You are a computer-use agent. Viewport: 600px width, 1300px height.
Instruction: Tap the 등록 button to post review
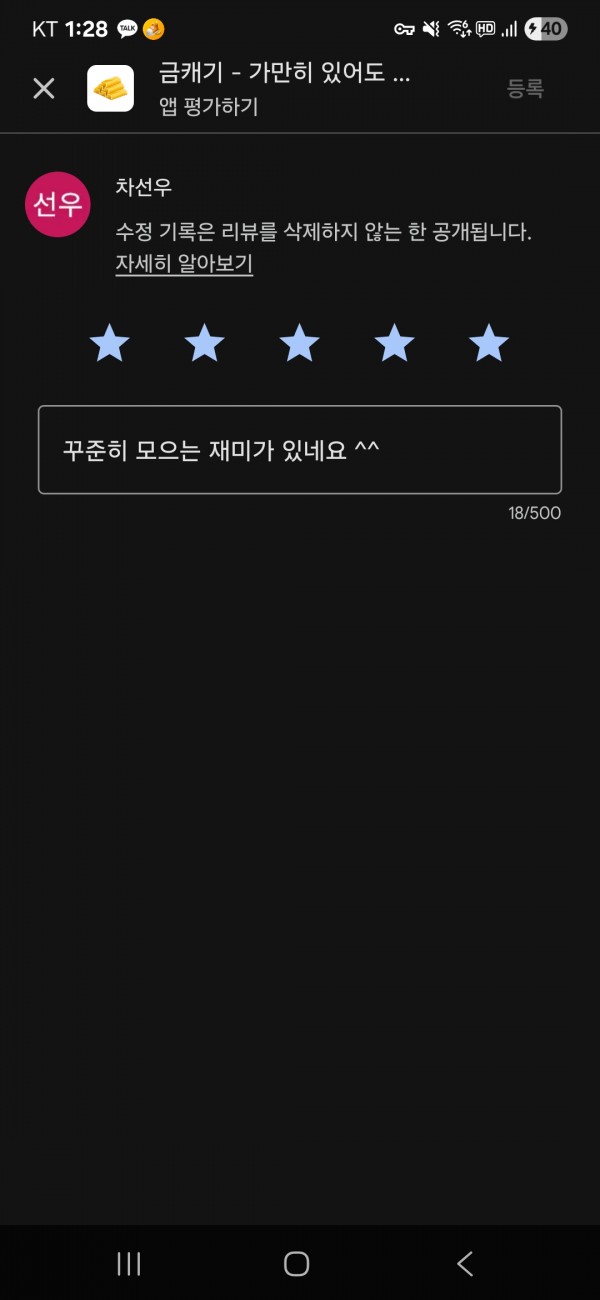pyautogui.click(x=525, y=88)
